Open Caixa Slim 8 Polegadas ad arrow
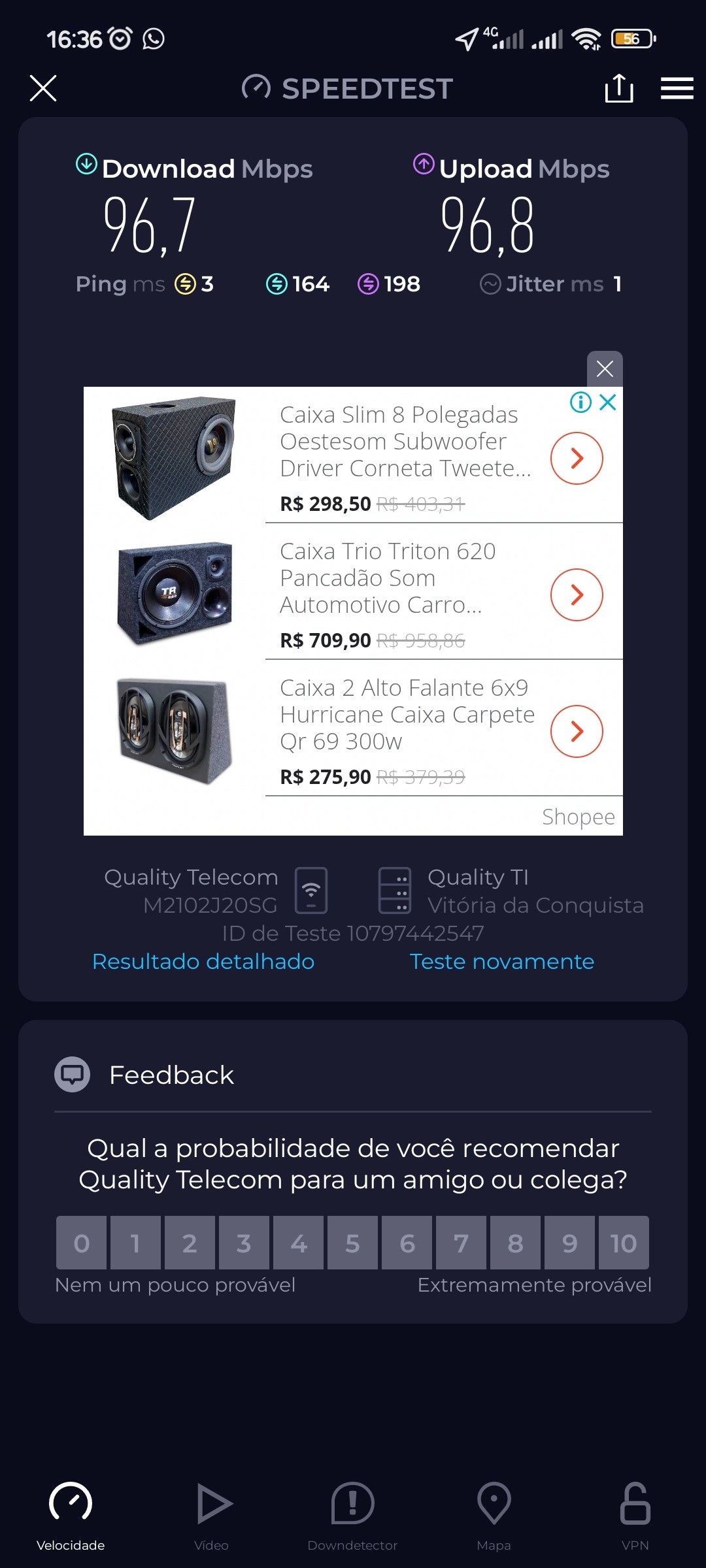This screenshot has width=706, height=1568. [577, 459]
